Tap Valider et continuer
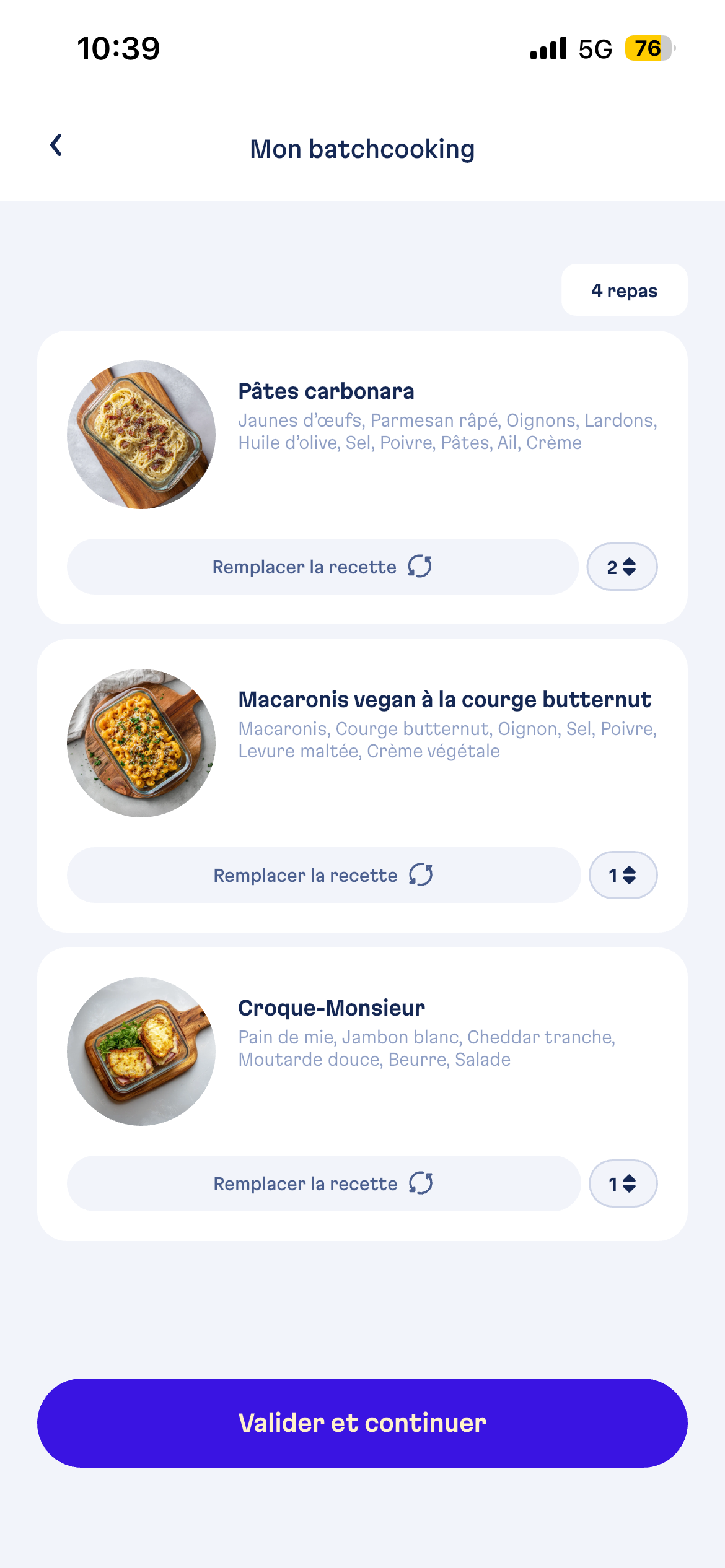 (362, 1423)
